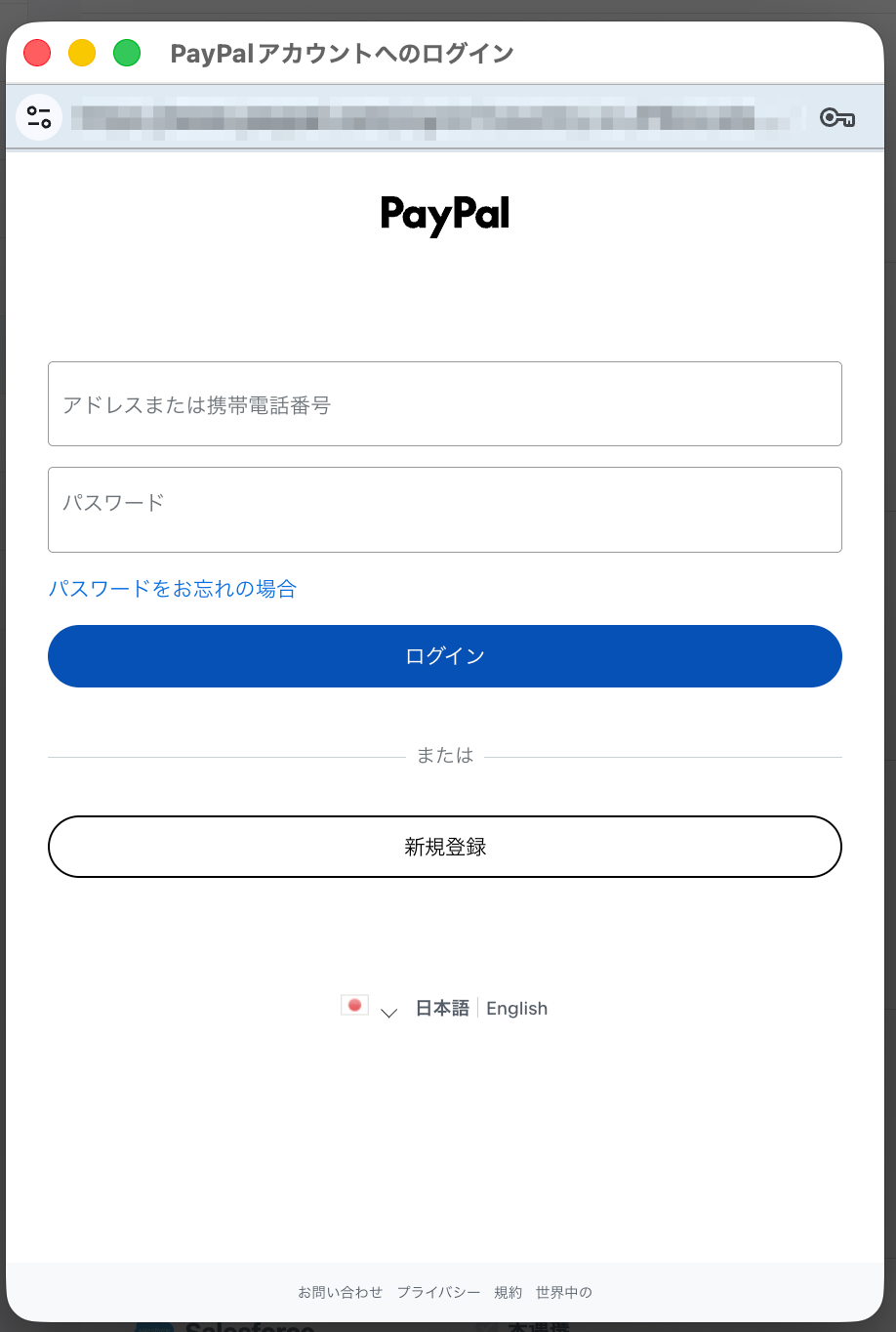Open the 規約 footer link

coord(508,1293)
